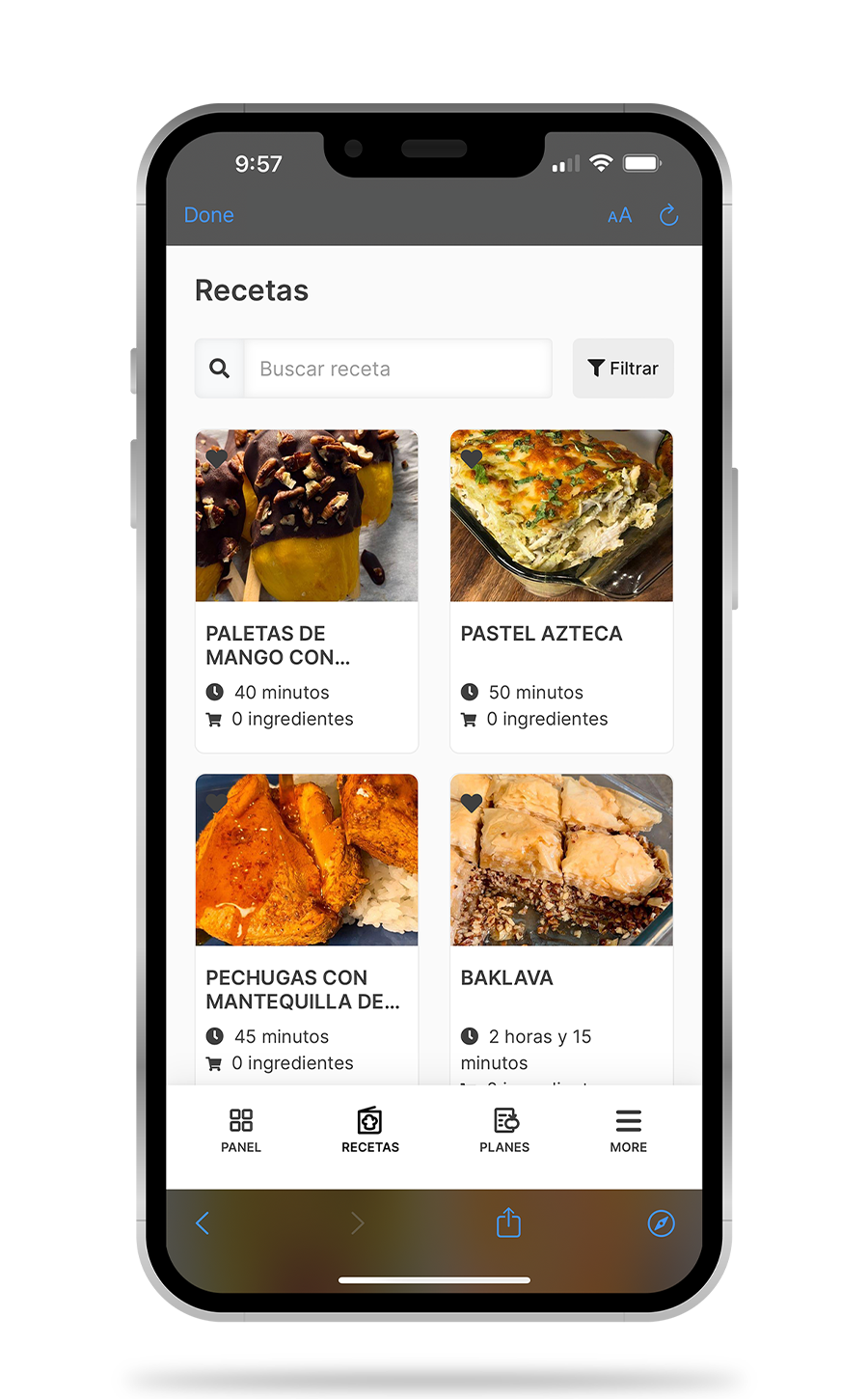
Task: Reload the page
Action: pos(668,215)
